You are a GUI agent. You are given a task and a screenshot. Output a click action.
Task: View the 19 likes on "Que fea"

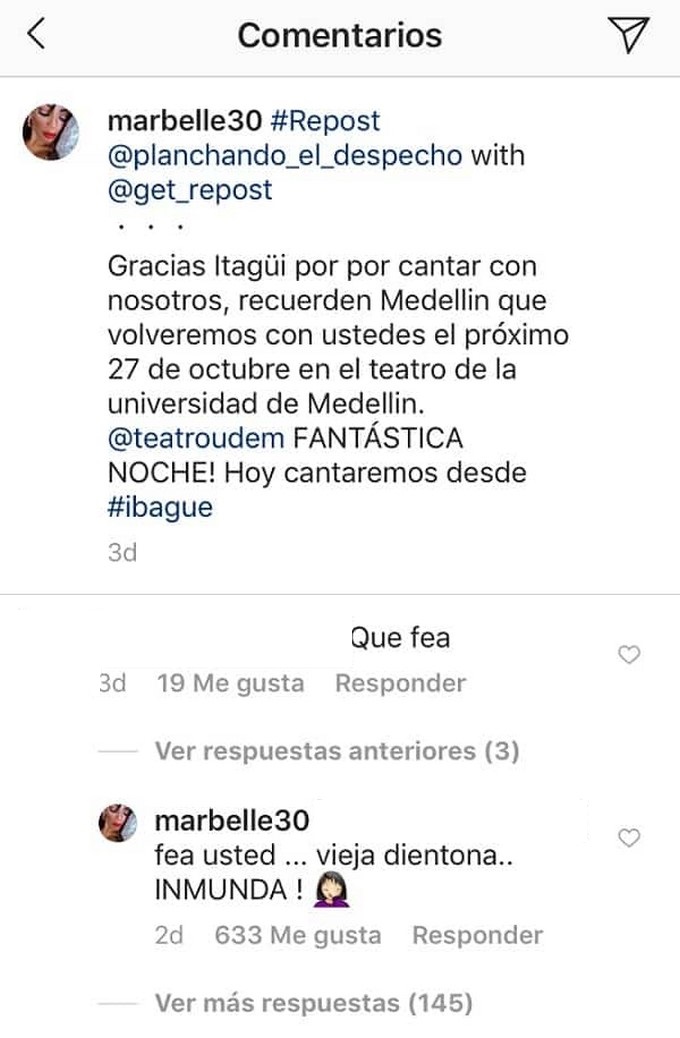coord(231,684)
